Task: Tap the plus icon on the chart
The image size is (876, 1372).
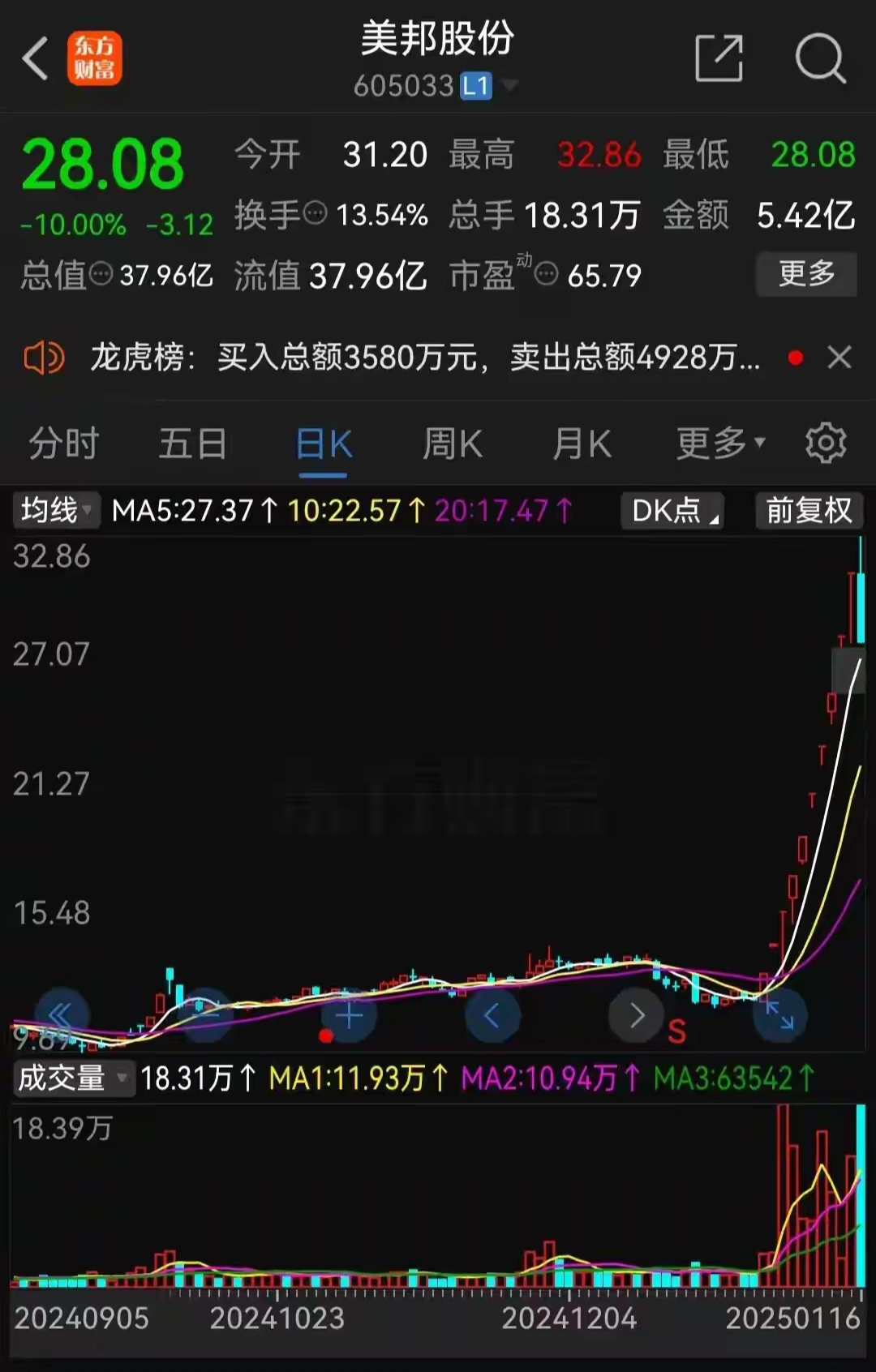Action: (x=349, y=1014)
